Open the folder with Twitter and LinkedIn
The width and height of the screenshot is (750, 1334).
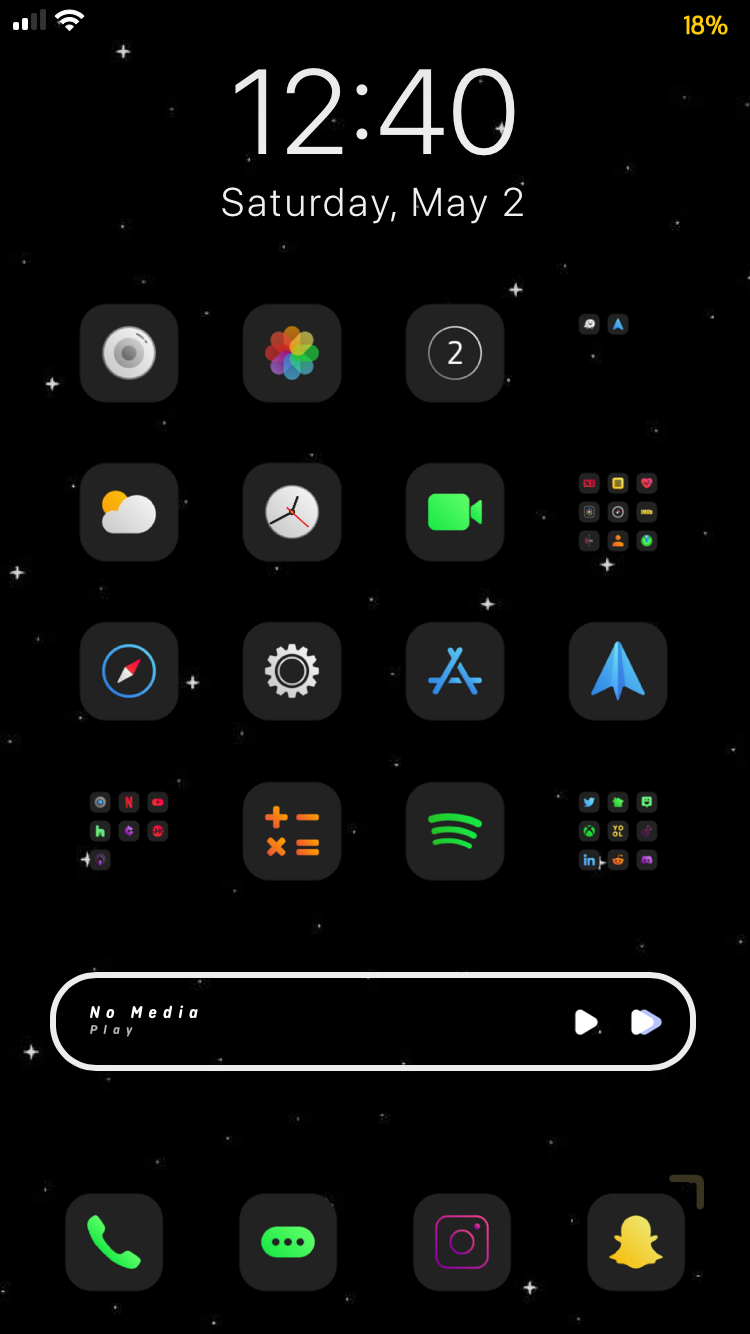pos(618,831)
